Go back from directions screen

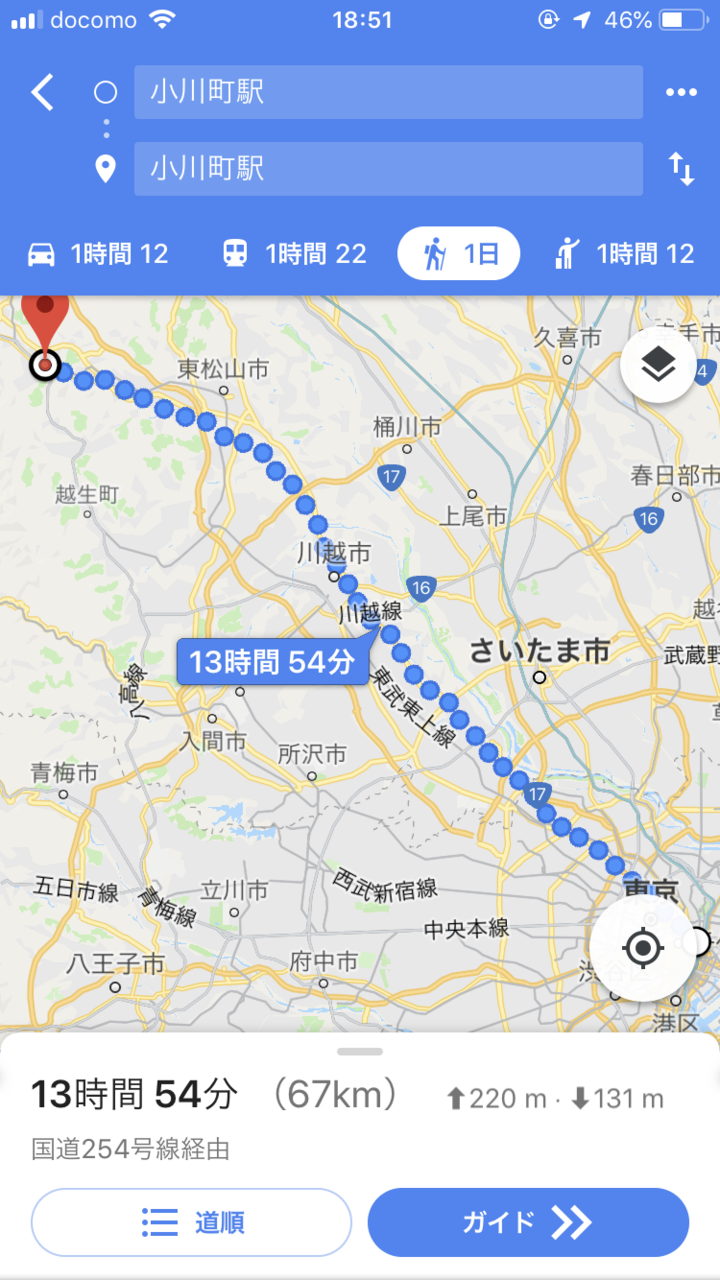[42, 92]
